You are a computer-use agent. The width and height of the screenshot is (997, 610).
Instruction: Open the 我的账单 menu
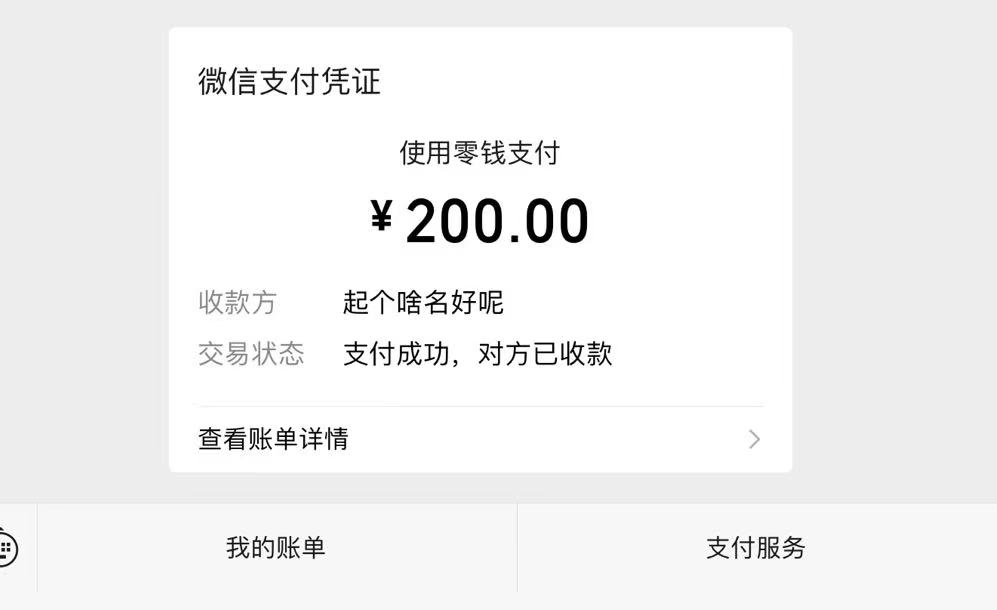pyautogui.click(x=276, y=548)
